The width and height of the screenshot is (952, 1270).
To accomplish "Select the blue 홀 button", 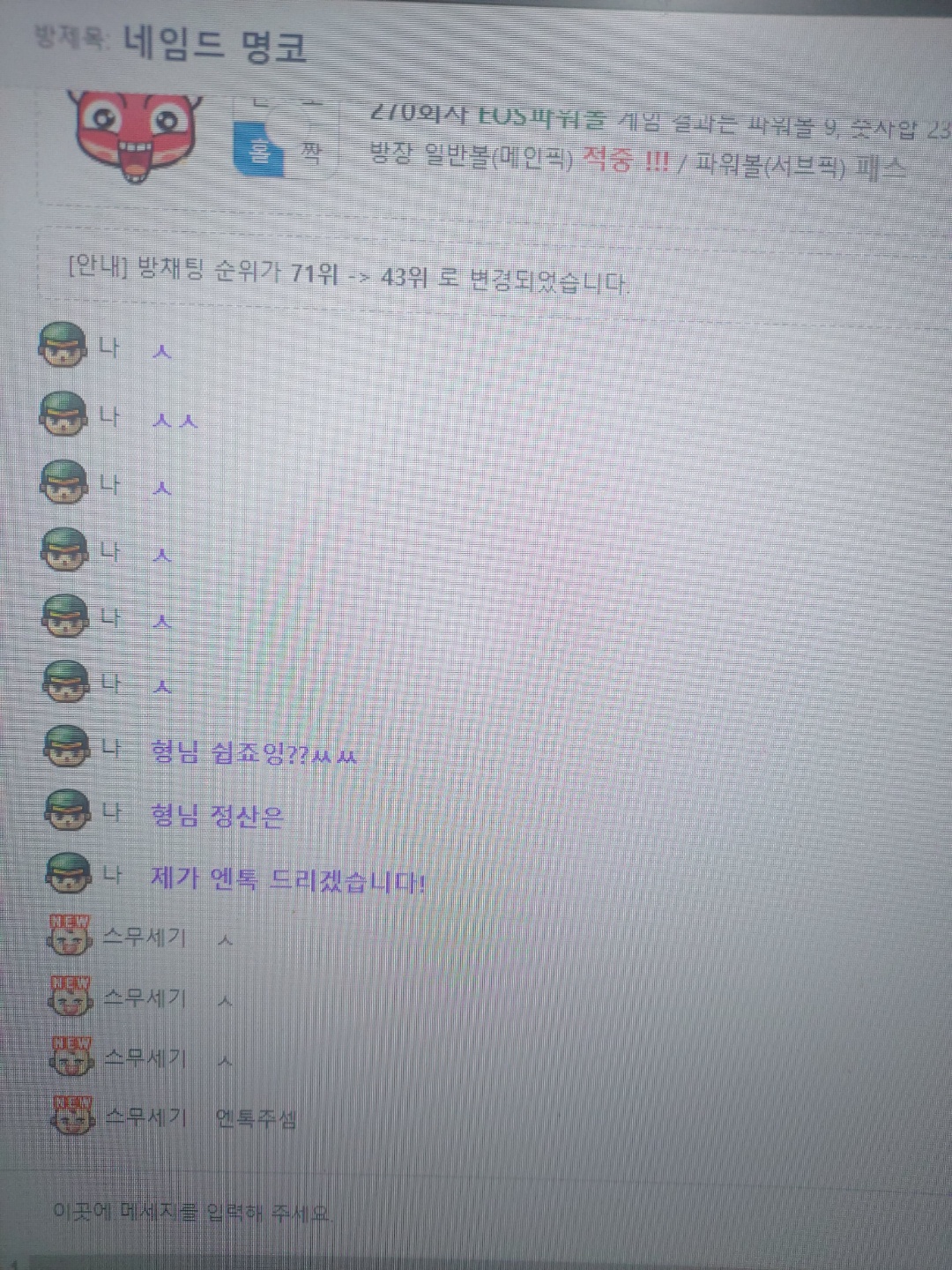I will pyautogui.click(x=258, y=152).
